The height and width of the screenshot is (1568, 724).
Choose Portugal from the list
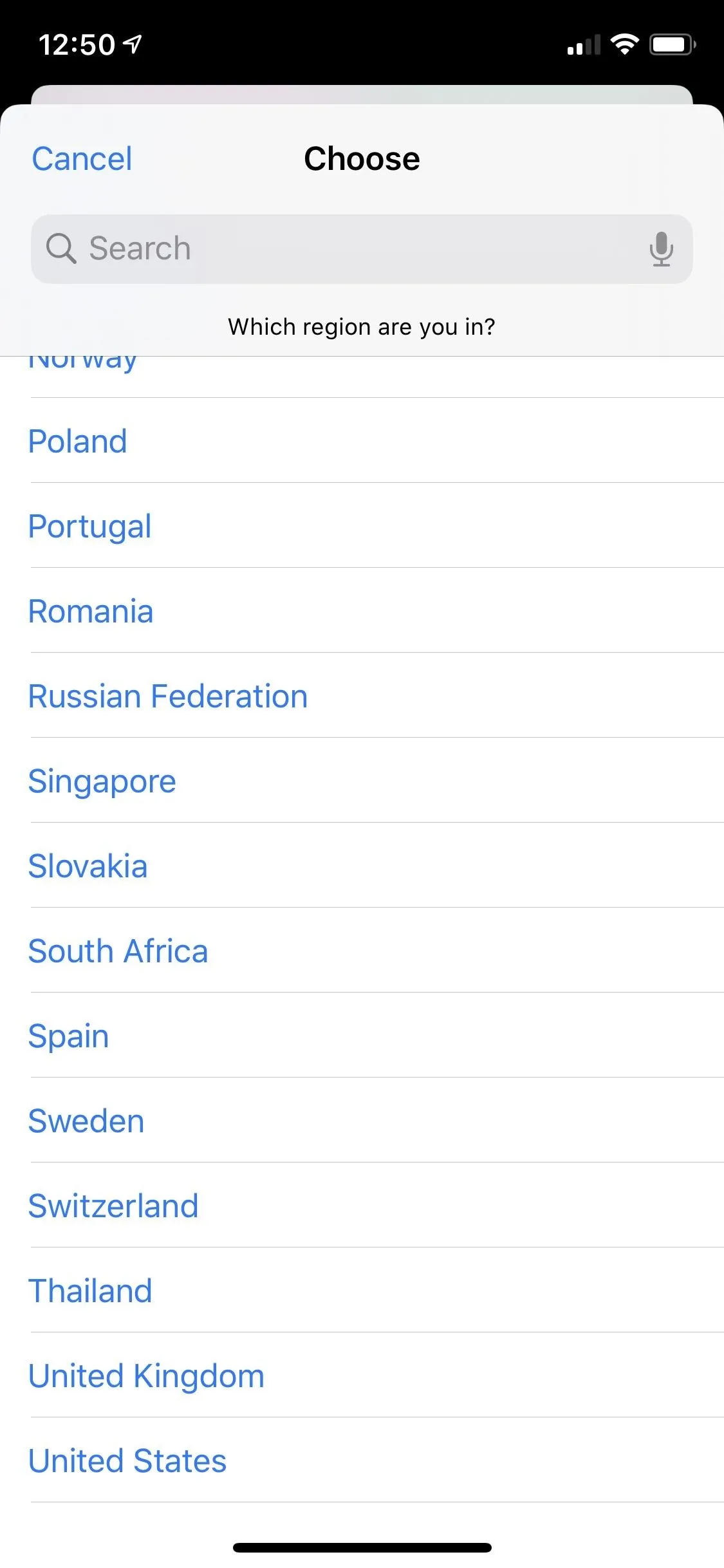(x=362, y=526)
